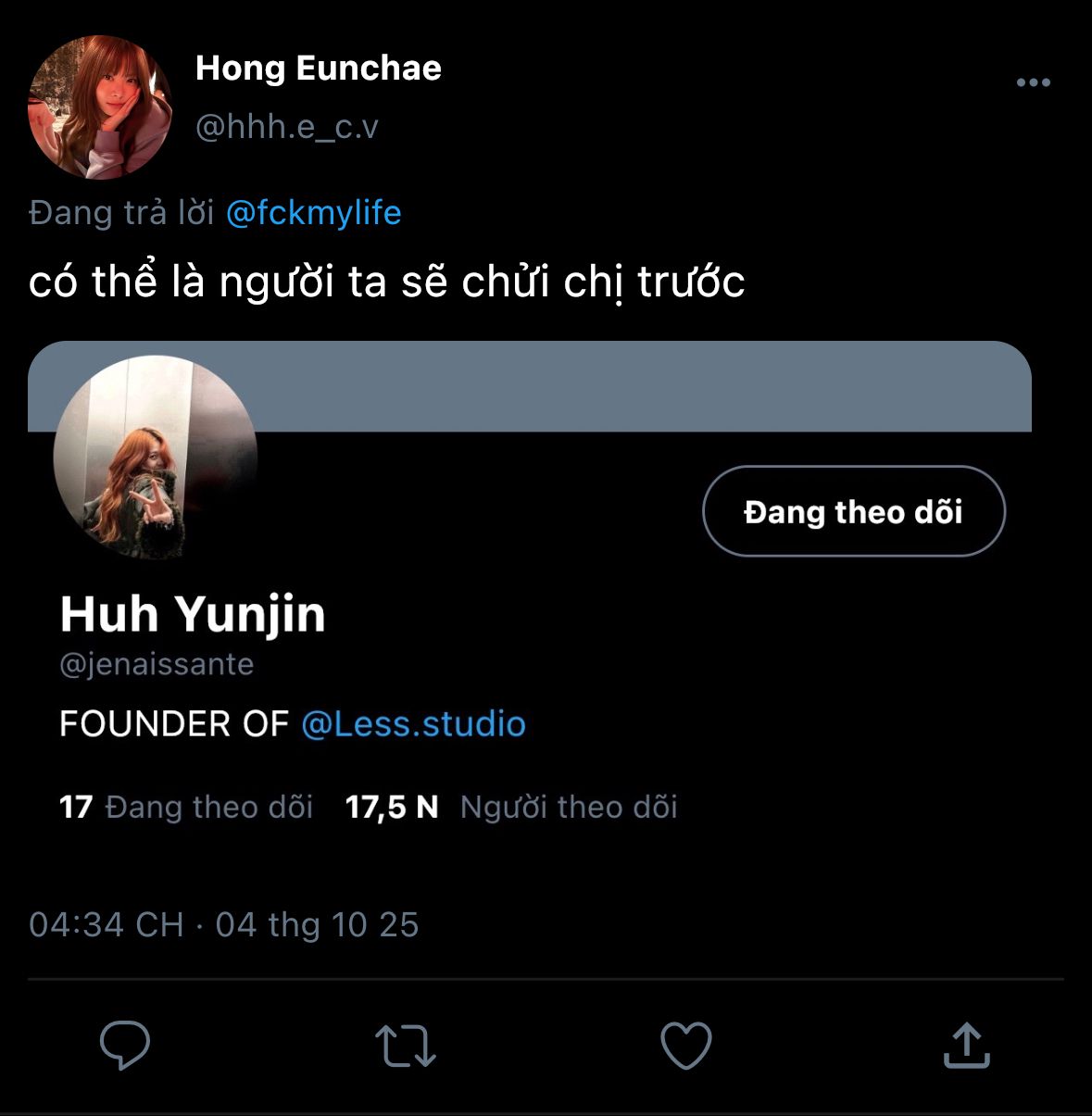Open Hong Eunchae's profile picture

coord(100,107)
